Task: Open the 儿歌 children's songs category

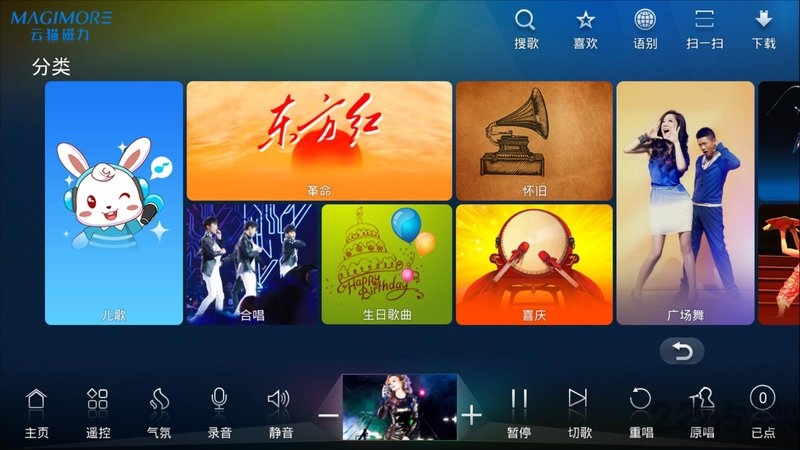Action: [114, 203]
